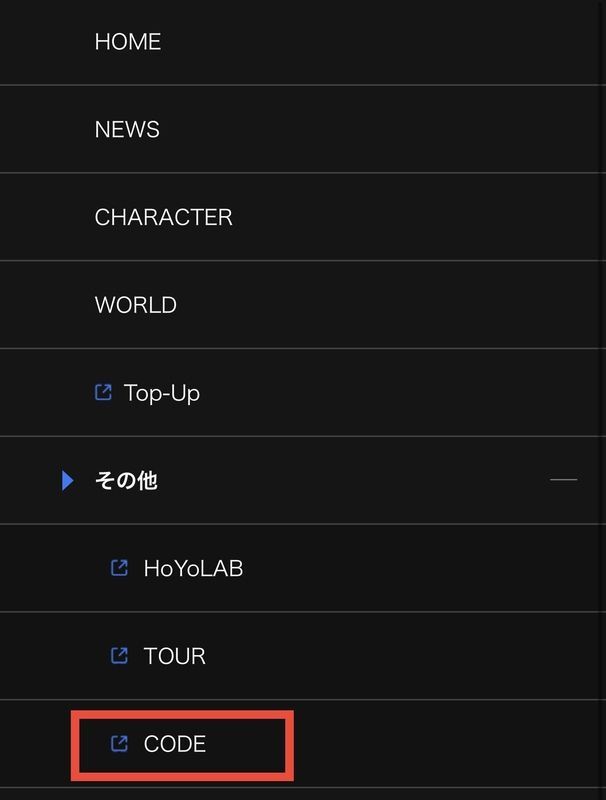The height and width of the screenshot is (800, 606).
Task: Open the WORLD page
Action: pyautogui.click(x=136, y=305)
